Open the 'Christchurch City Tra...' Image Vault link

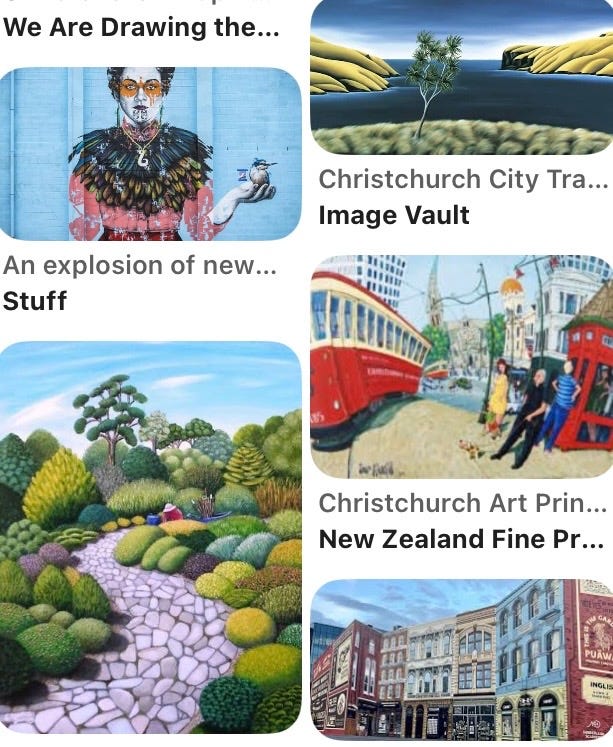[463, 179]
